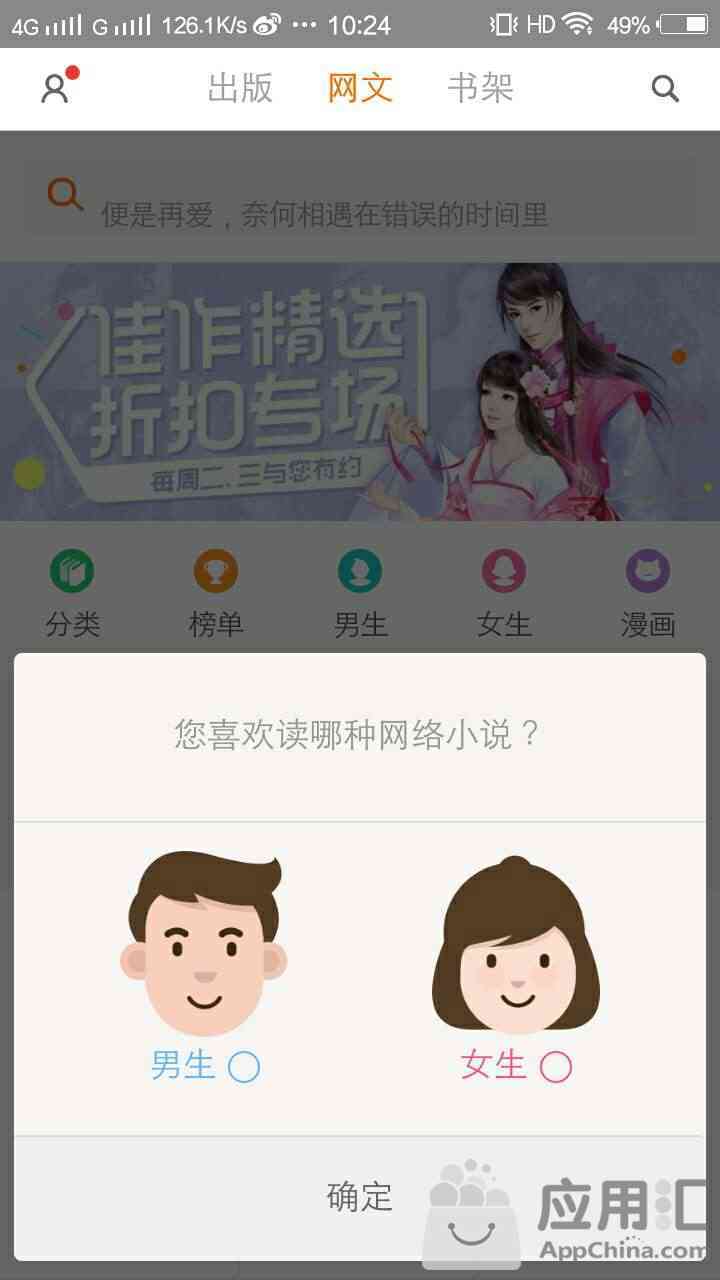Image resolution: width=720 pixels, height=1280 pixels.
Task: Switch to the 出版 tab
Action: click(240, 88)
